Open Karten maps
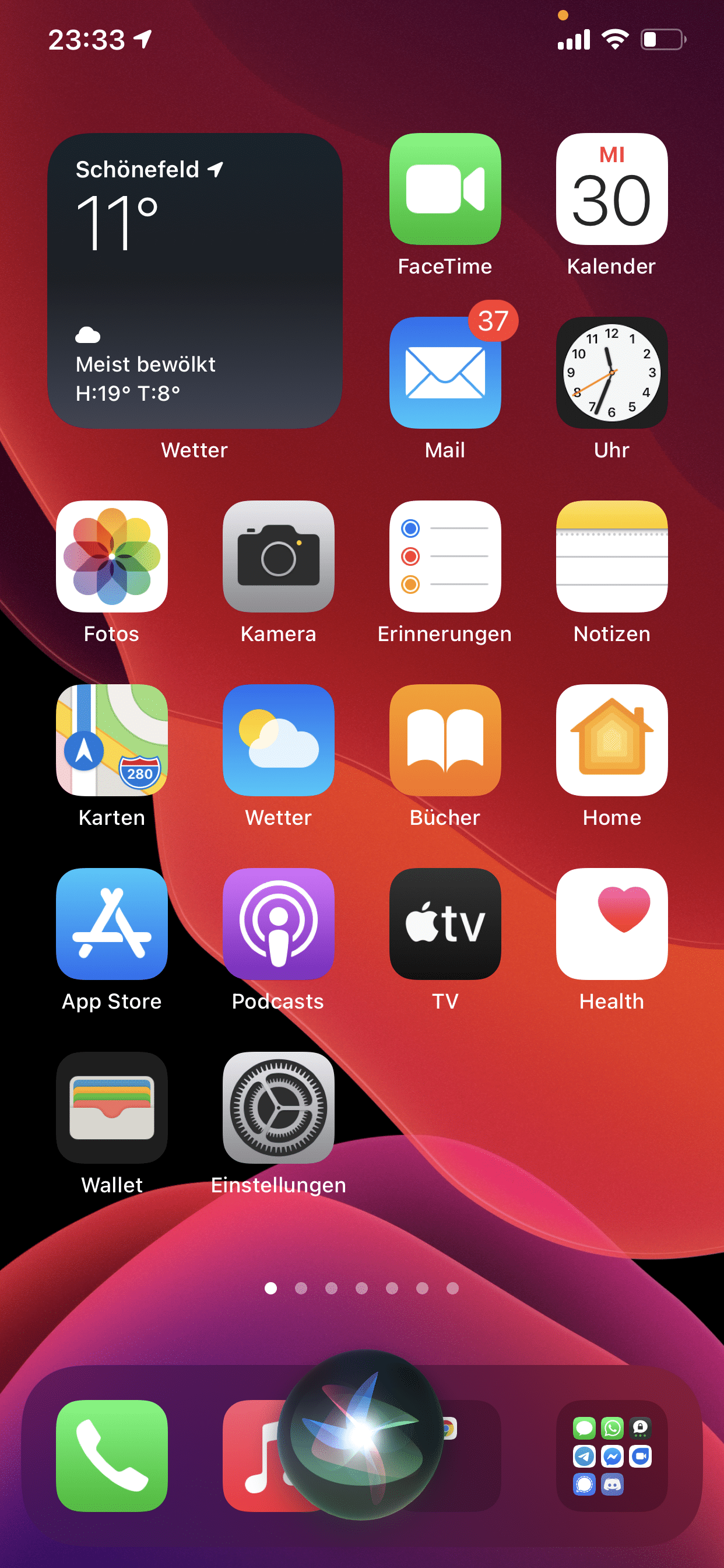 (x=112, y=740)
